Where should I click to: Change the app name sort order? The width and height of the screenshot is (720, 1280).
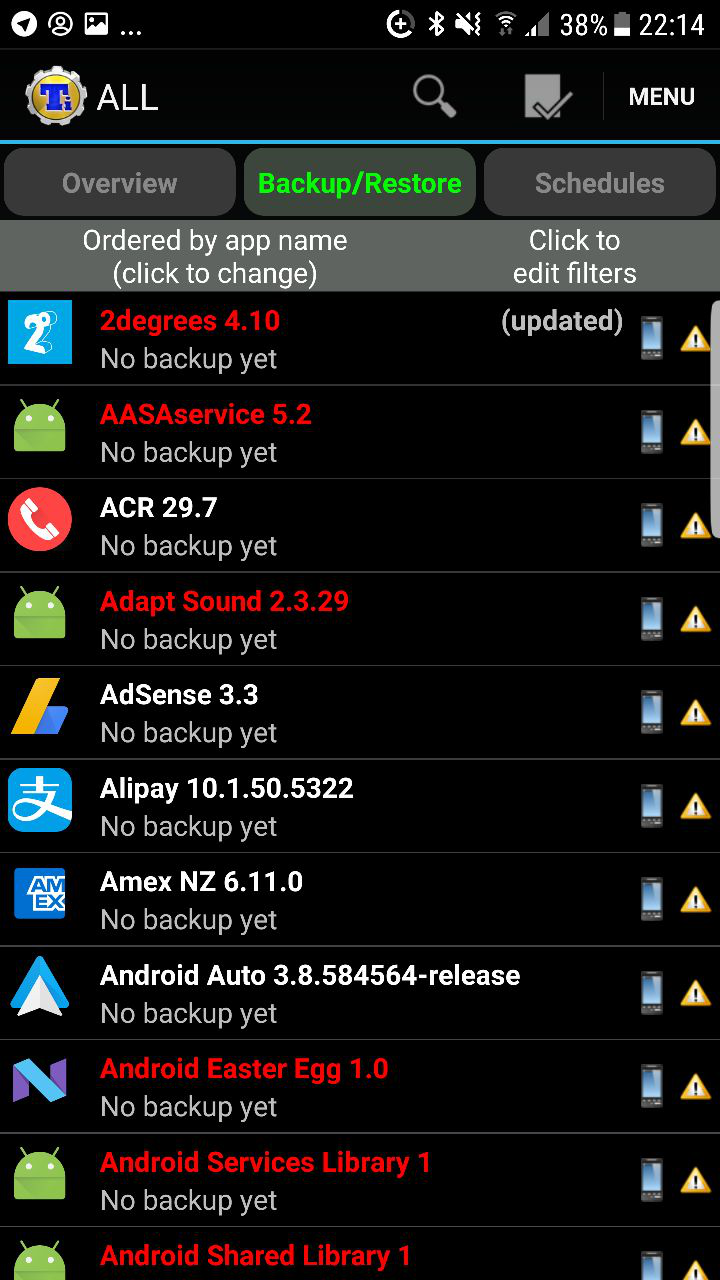pos(215,256)
